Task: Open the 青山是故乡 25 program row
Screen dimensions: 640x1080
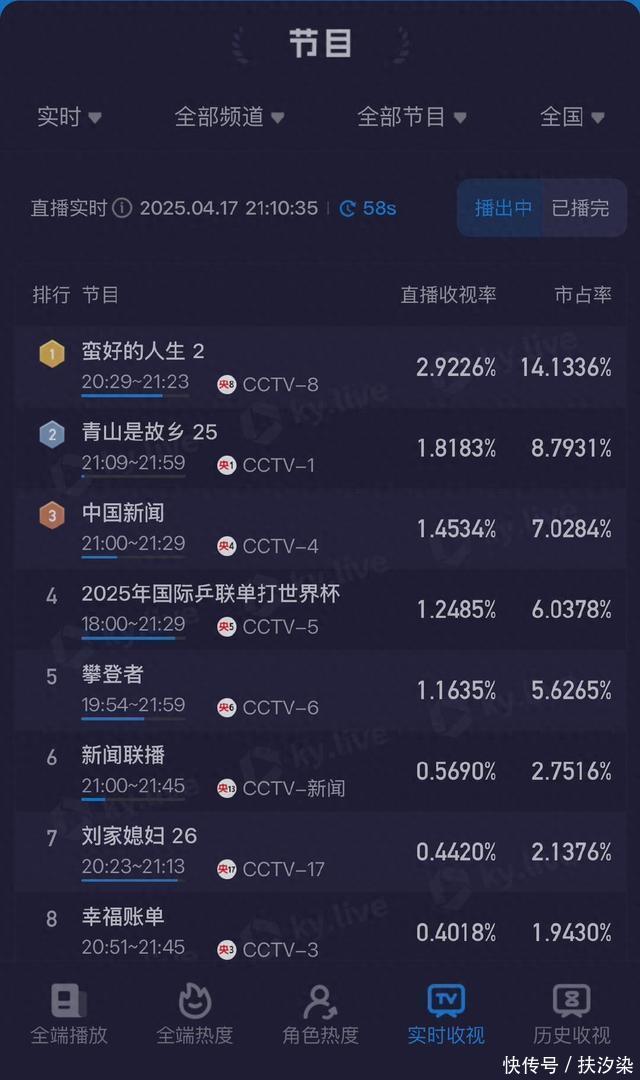Action: [320, 448]
